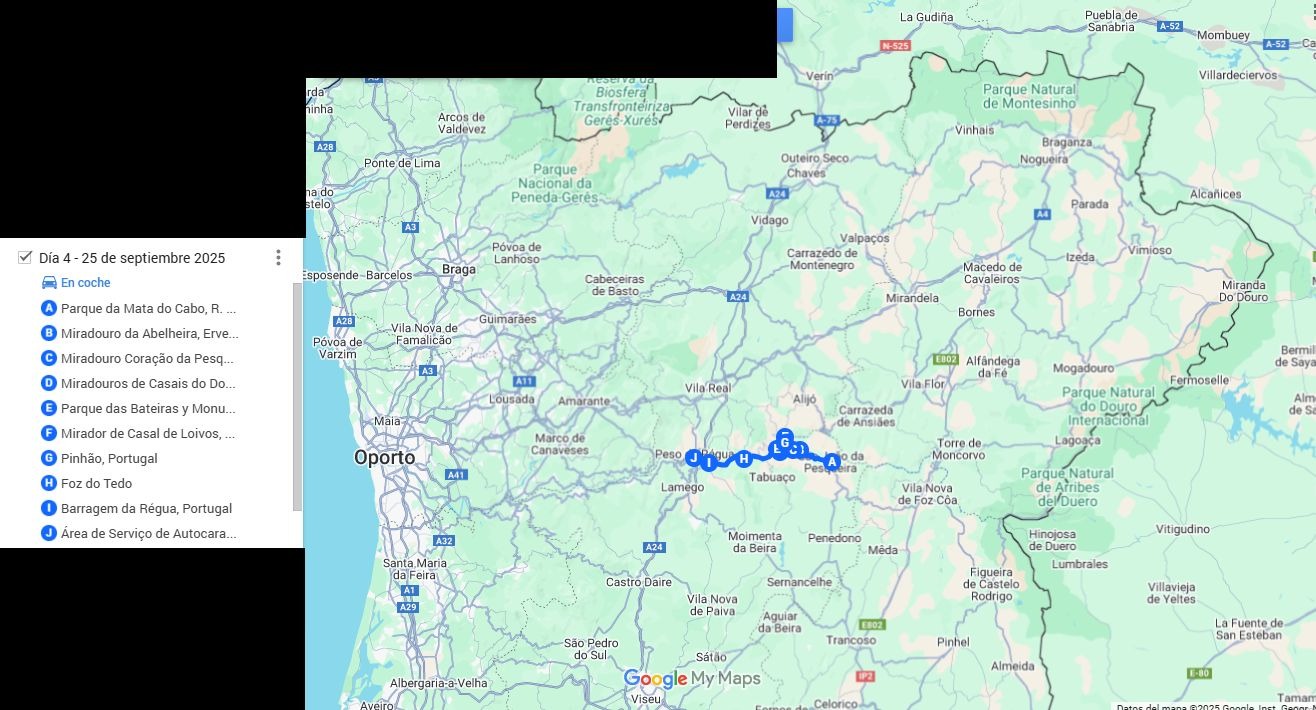Select Parque das Bateiras y Monu... stop
Viewport: 1316px width, 710px height.
pos(148,408)
